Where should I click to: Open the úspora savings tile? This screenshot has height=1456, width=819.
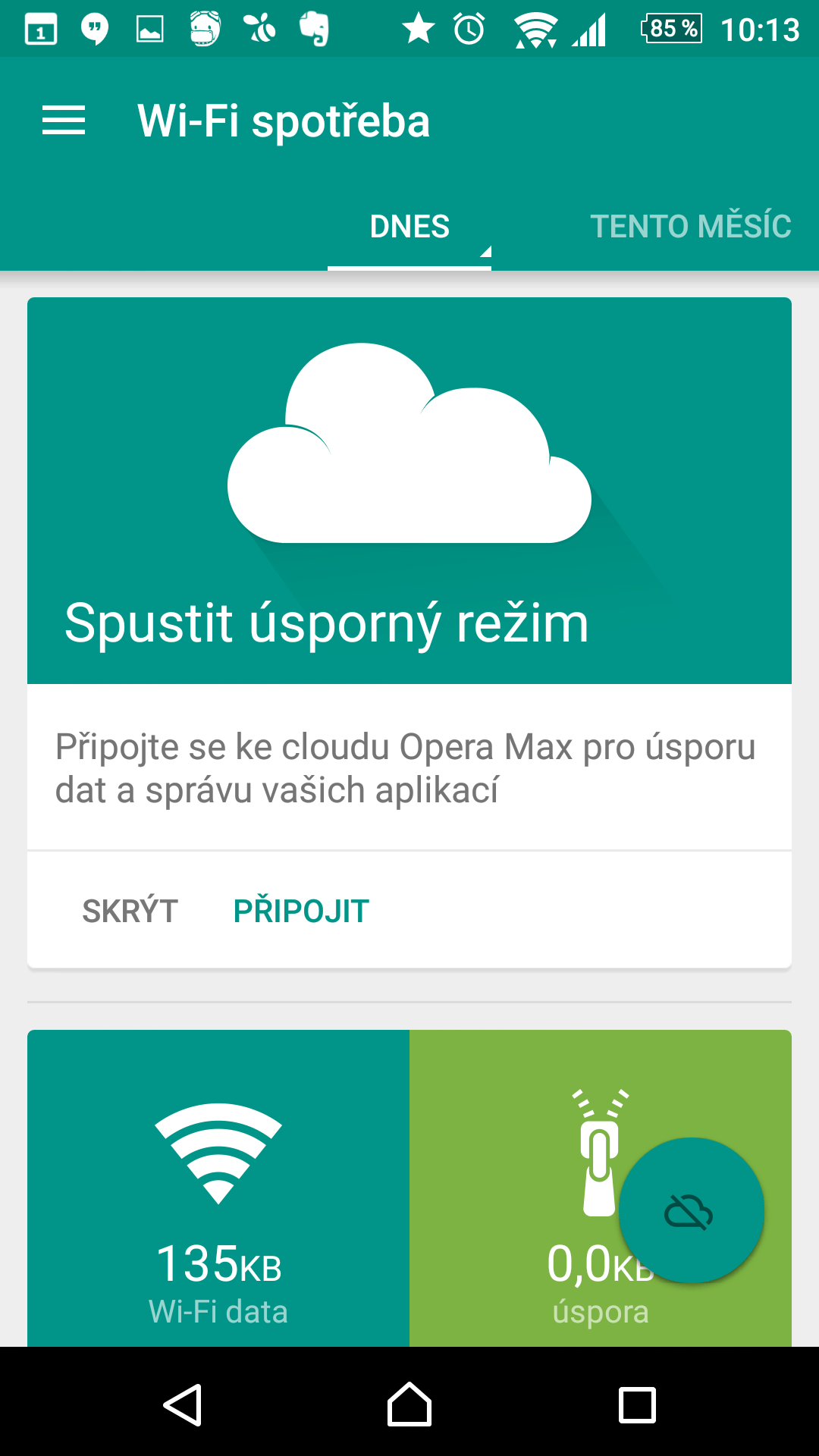point(601,1188)
